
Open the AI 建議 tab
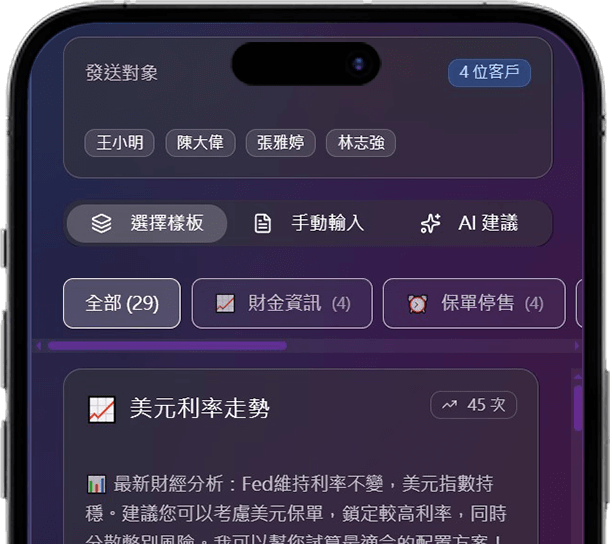coord(469,223)
